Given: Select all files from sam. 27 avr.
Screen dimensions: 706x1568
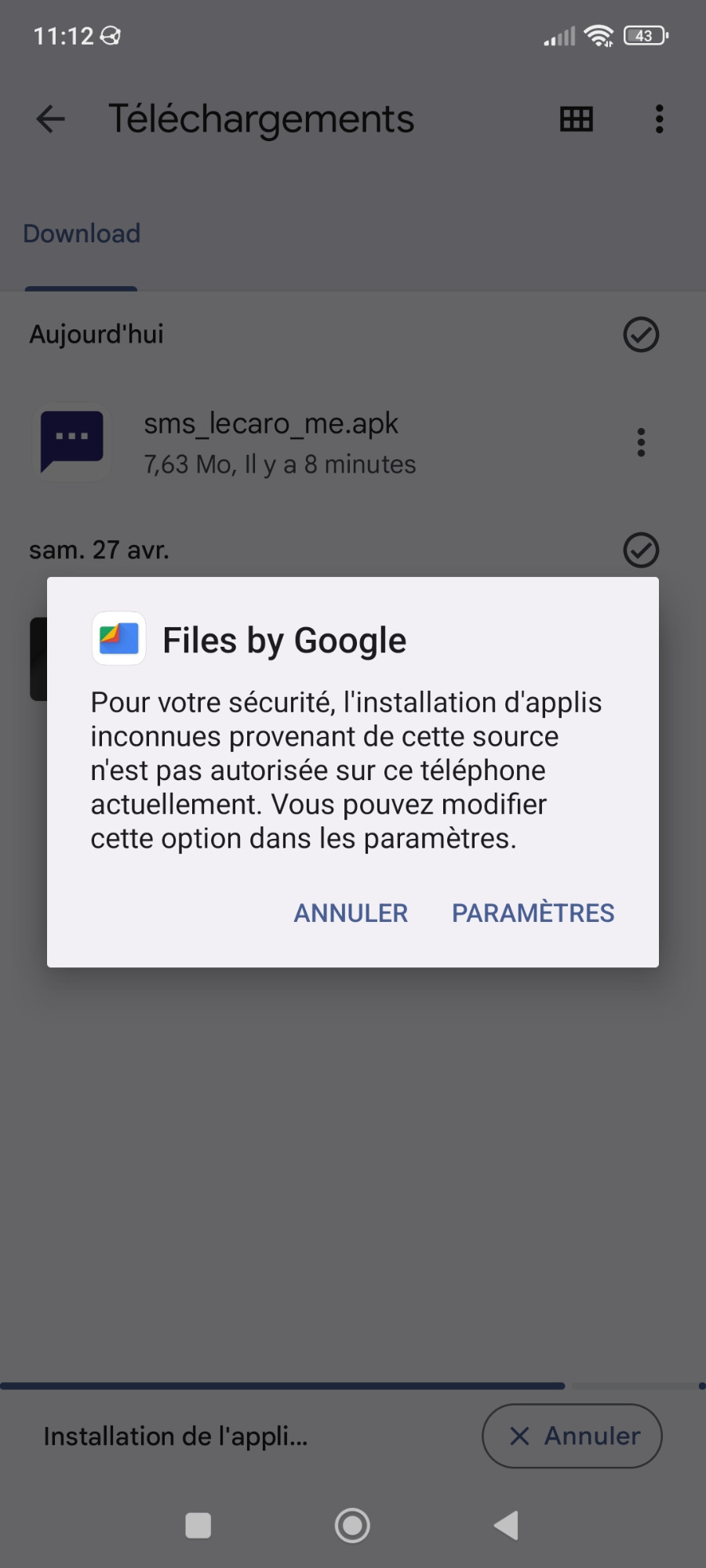Looking at the screenshot, I should 641,550.
